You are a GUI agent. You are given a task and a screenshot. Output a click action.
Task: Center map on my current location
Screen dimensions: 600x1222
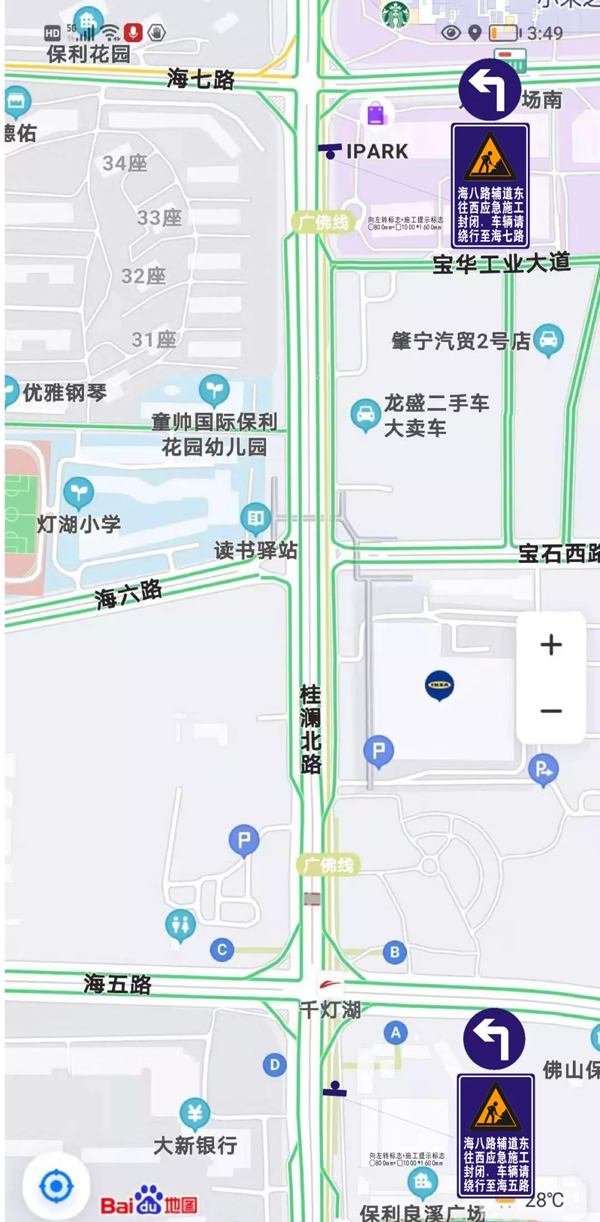point(56,1187)
